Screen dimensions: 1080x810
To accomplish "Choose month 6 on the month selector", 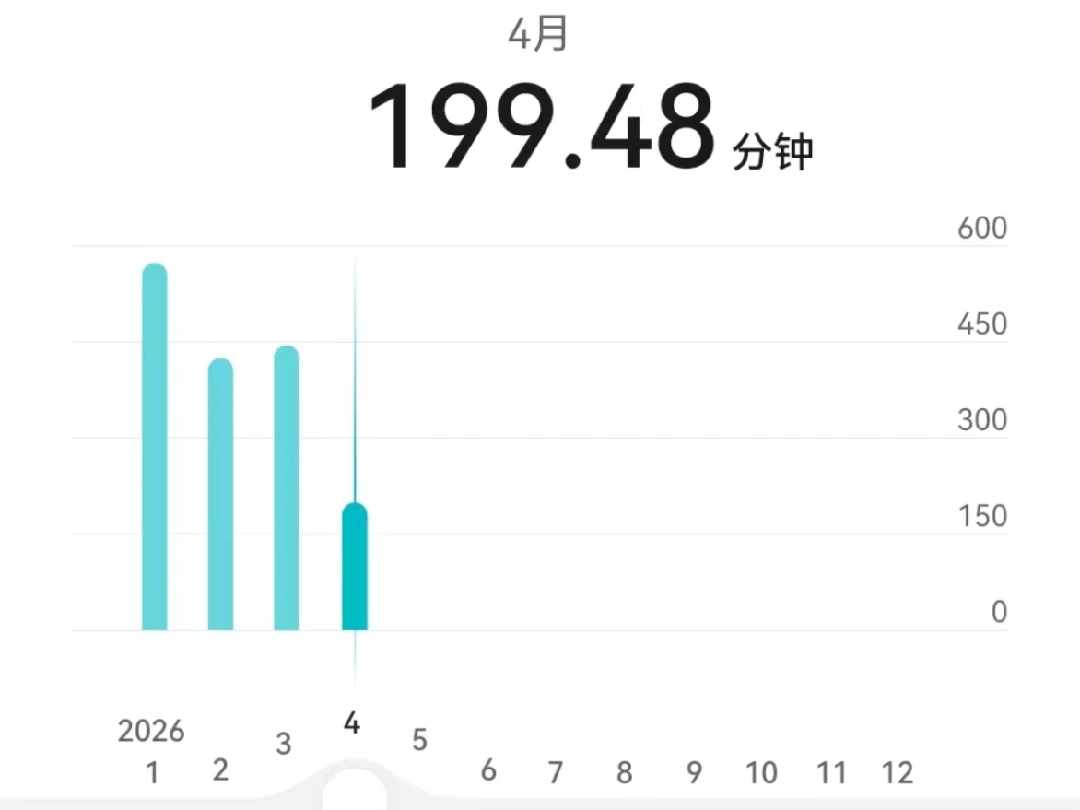I will click(488, 770).
